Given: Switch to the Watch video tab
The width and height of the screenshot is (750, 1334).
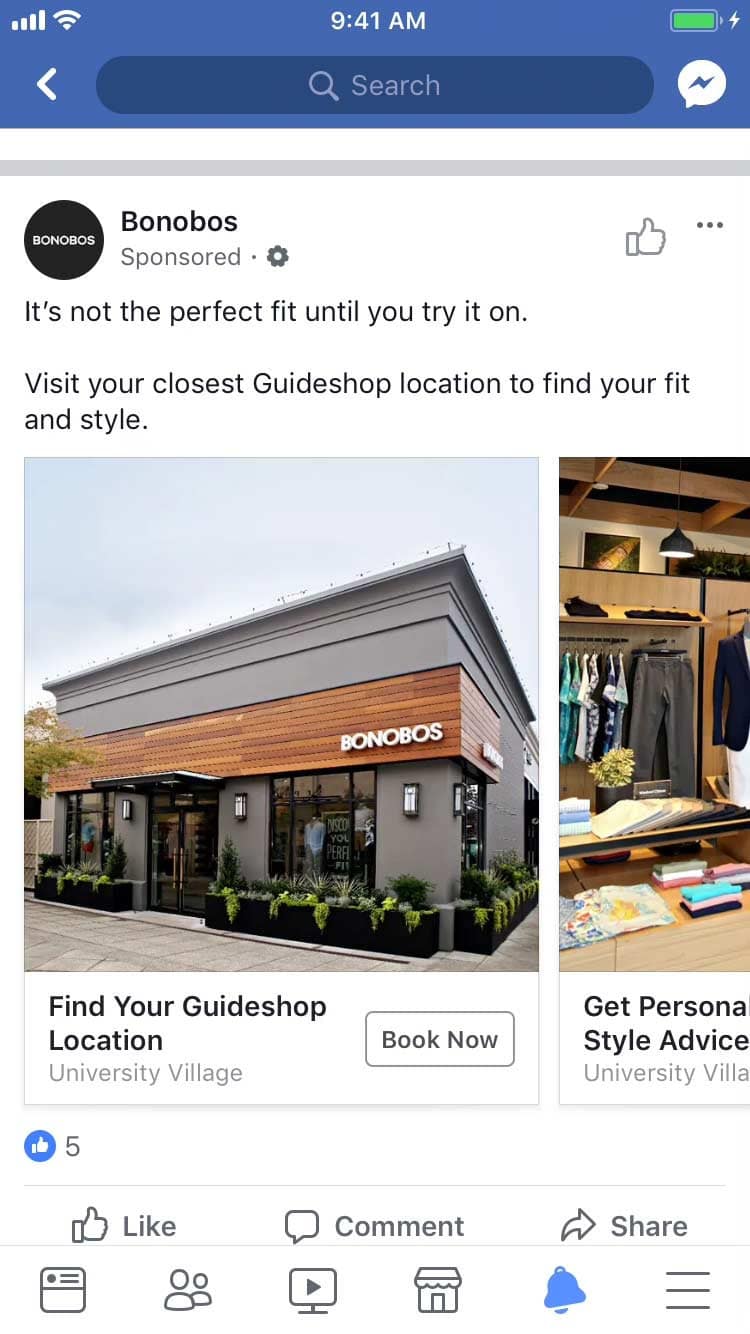Looking at the screenshot, I should [x=313, y=1290].
